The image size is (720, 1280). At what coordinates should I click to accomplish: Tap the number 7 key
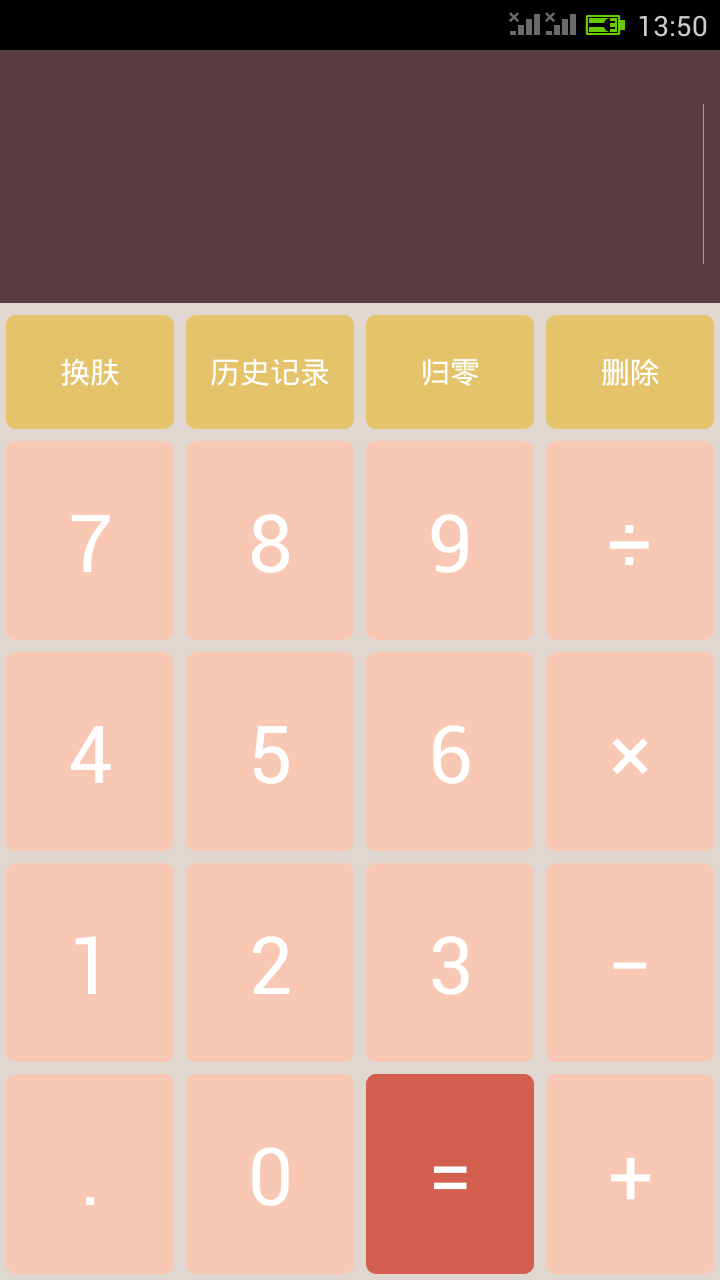coord(89,540)
